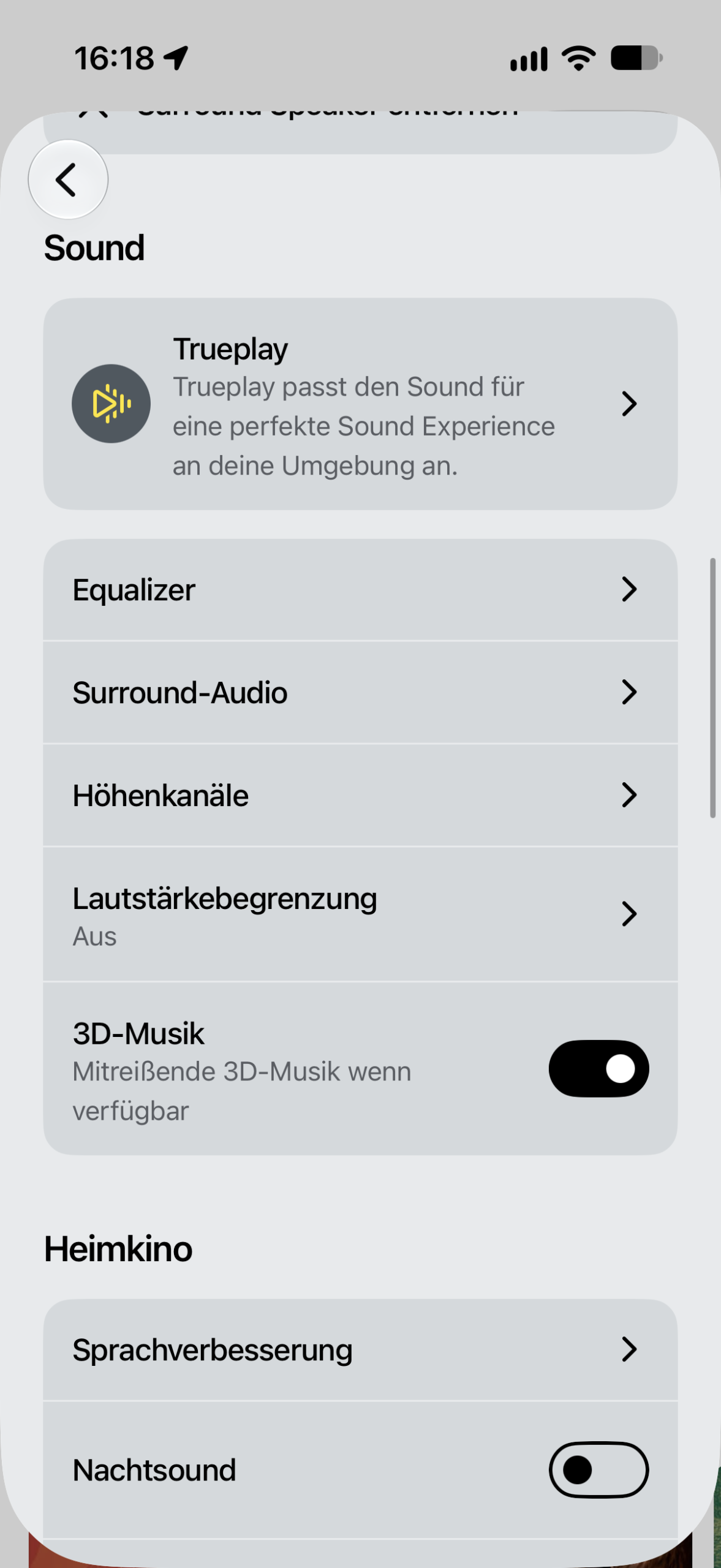Screen dimensions: 721x1568
Task: Open the Equalizer settings
Action: click(x=360, y=590)
